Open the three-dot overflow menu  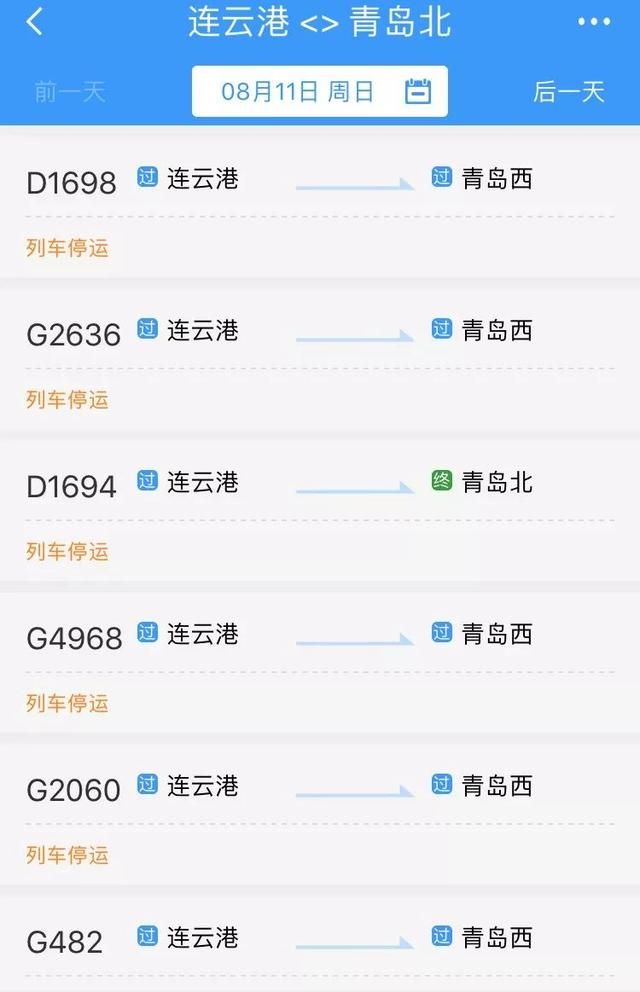[593, 22]
